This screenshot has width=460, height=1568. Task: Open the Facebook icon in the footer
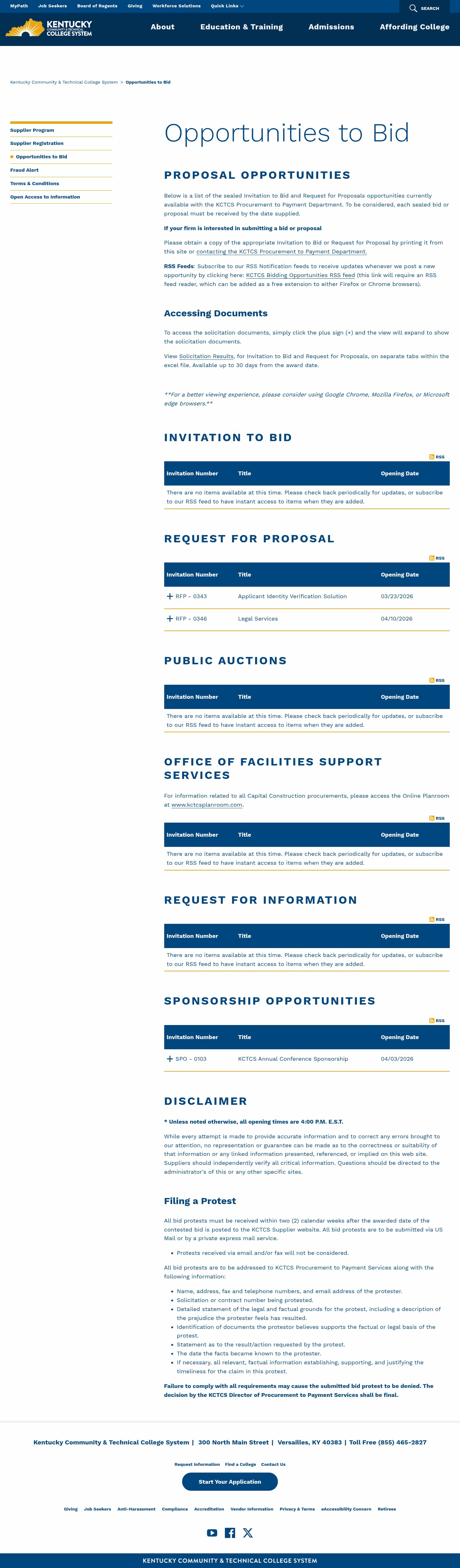pyautogui.click(x=230, y=1533)
